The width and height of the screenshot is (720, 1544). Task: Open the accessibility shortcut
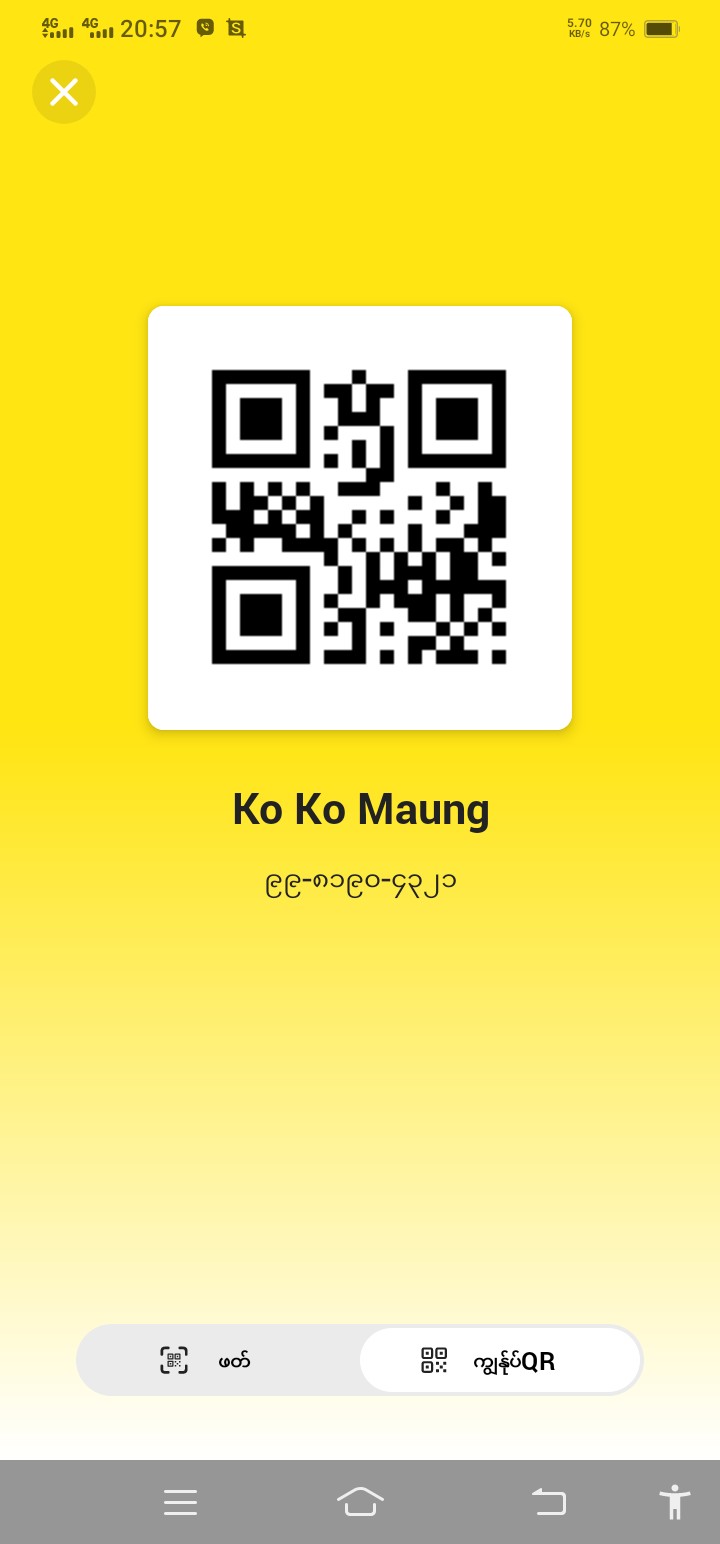click(674, 1502)
